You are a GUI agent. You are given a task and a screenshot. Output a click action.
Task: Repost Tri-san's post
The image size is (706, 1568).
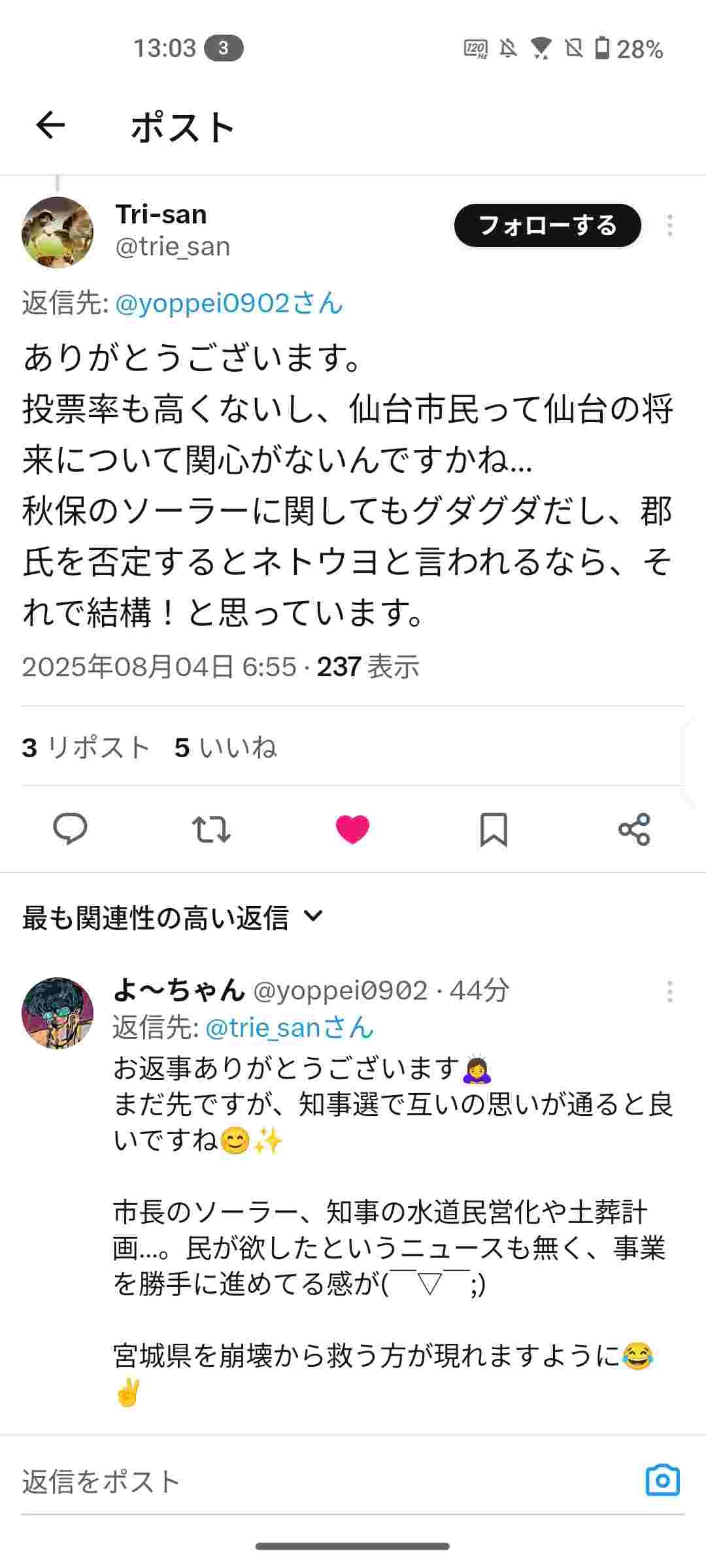coord(211,830)
